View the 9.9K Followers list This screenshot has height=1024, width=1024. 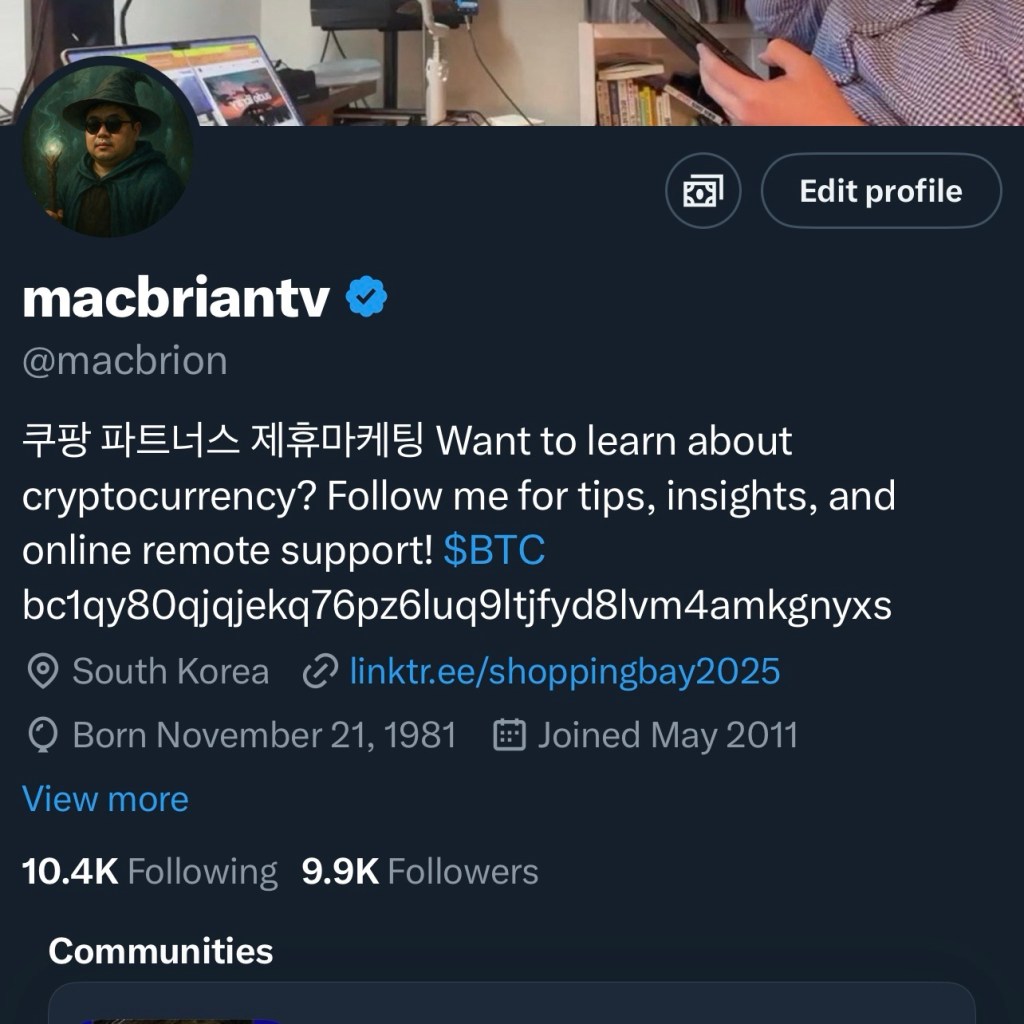click(420, 872)
